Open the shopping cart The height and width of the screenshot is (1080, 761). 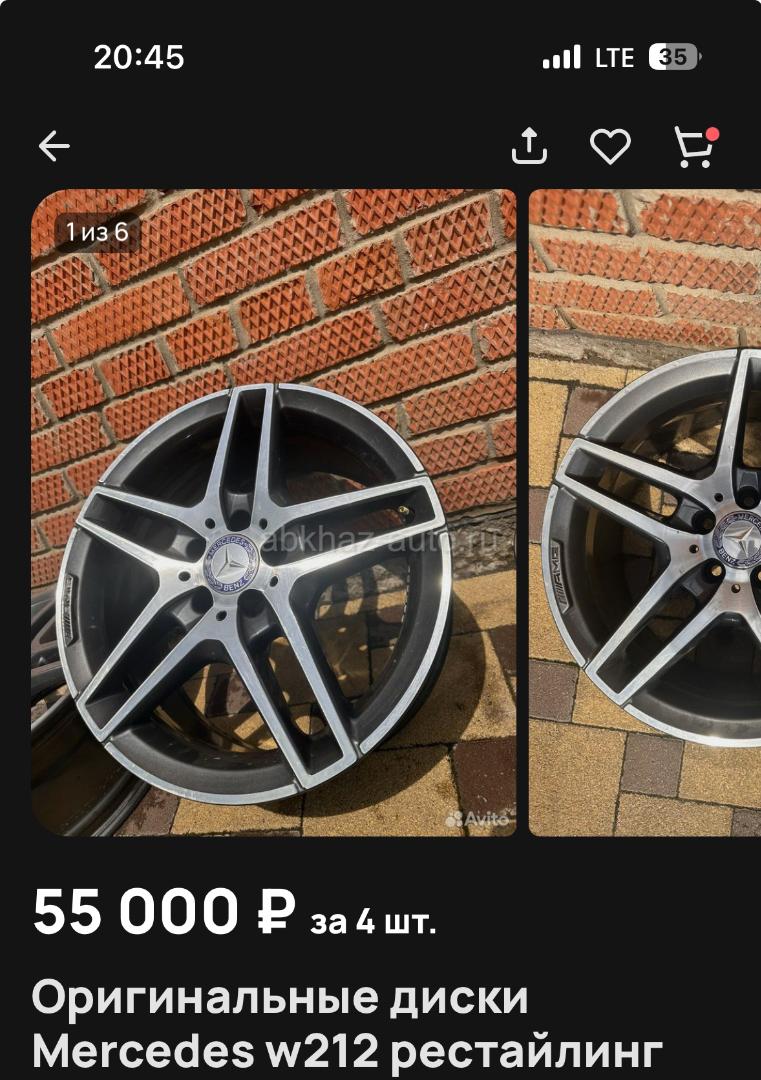tap(693, 147)
